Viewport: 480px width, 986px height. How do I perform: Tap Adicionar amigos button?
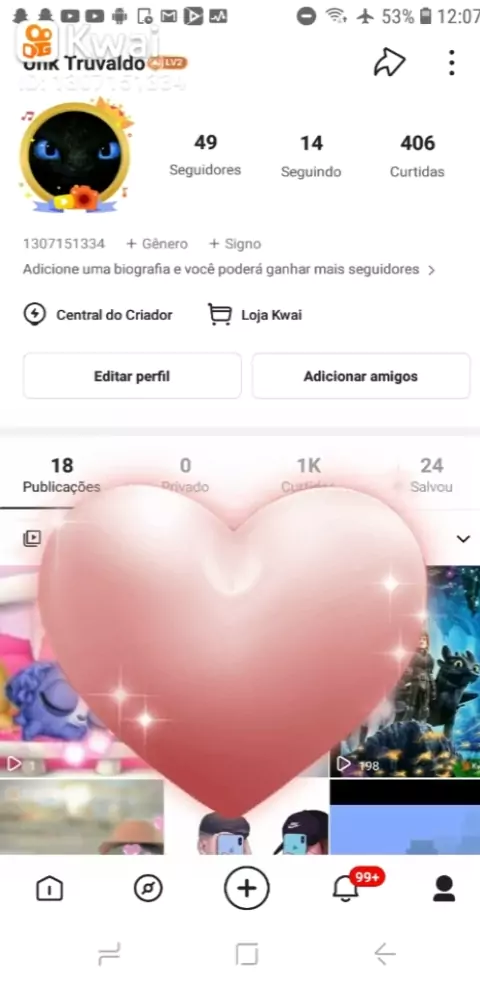pyautogui.click(x=360, y=376)
